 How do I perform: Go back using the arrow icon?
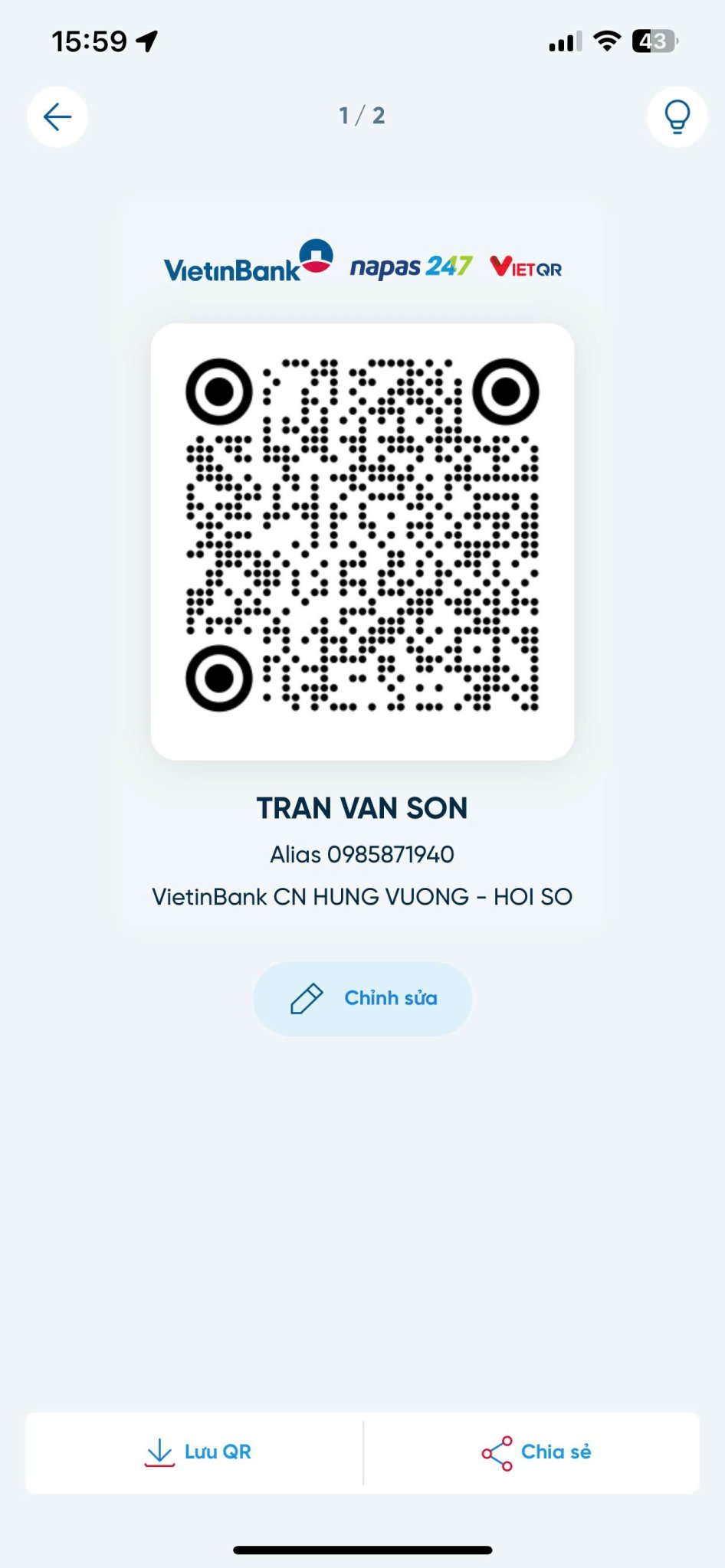click(x=57, y=117)
